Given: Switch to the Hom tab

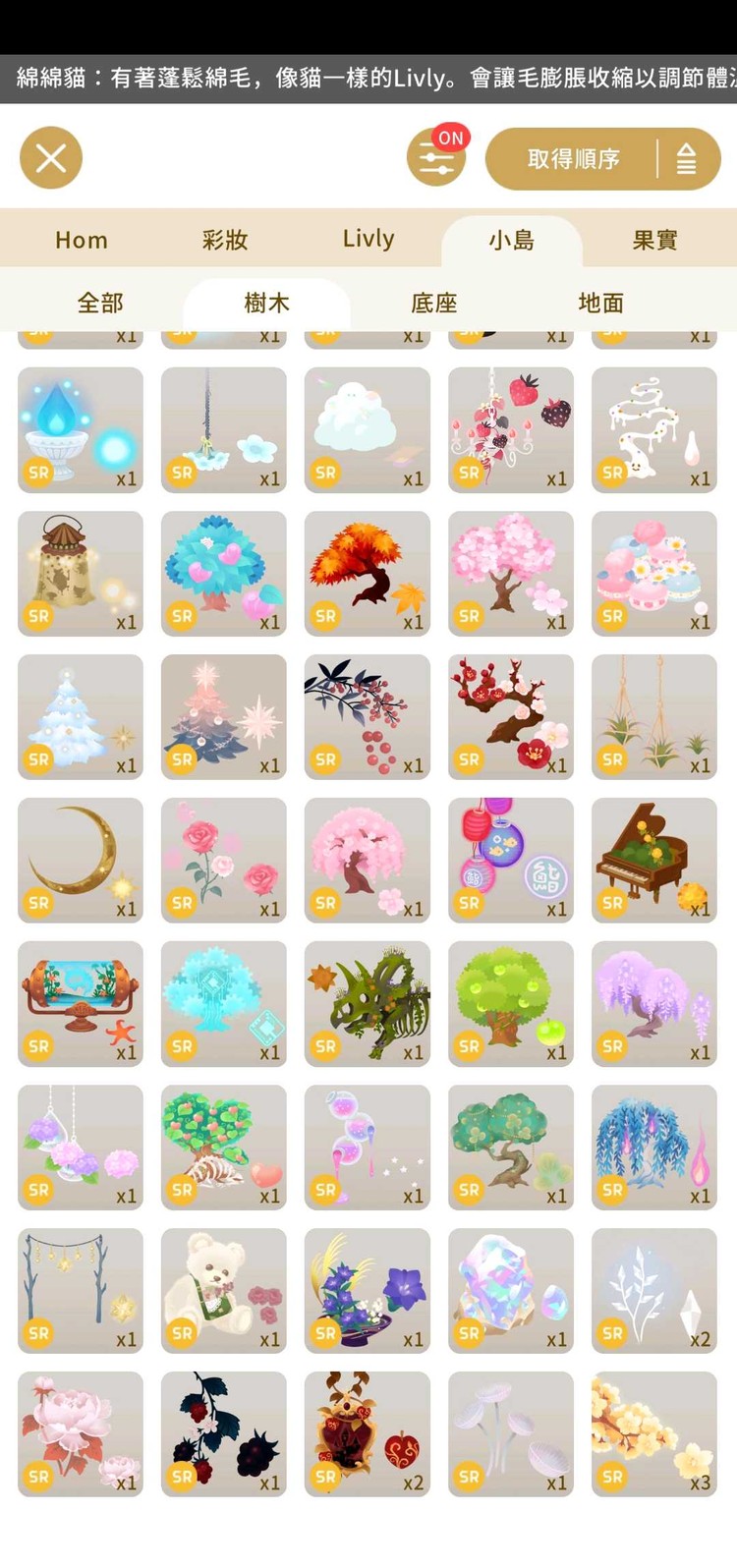Looking at the screenshot, I should [x=82, y=240].
